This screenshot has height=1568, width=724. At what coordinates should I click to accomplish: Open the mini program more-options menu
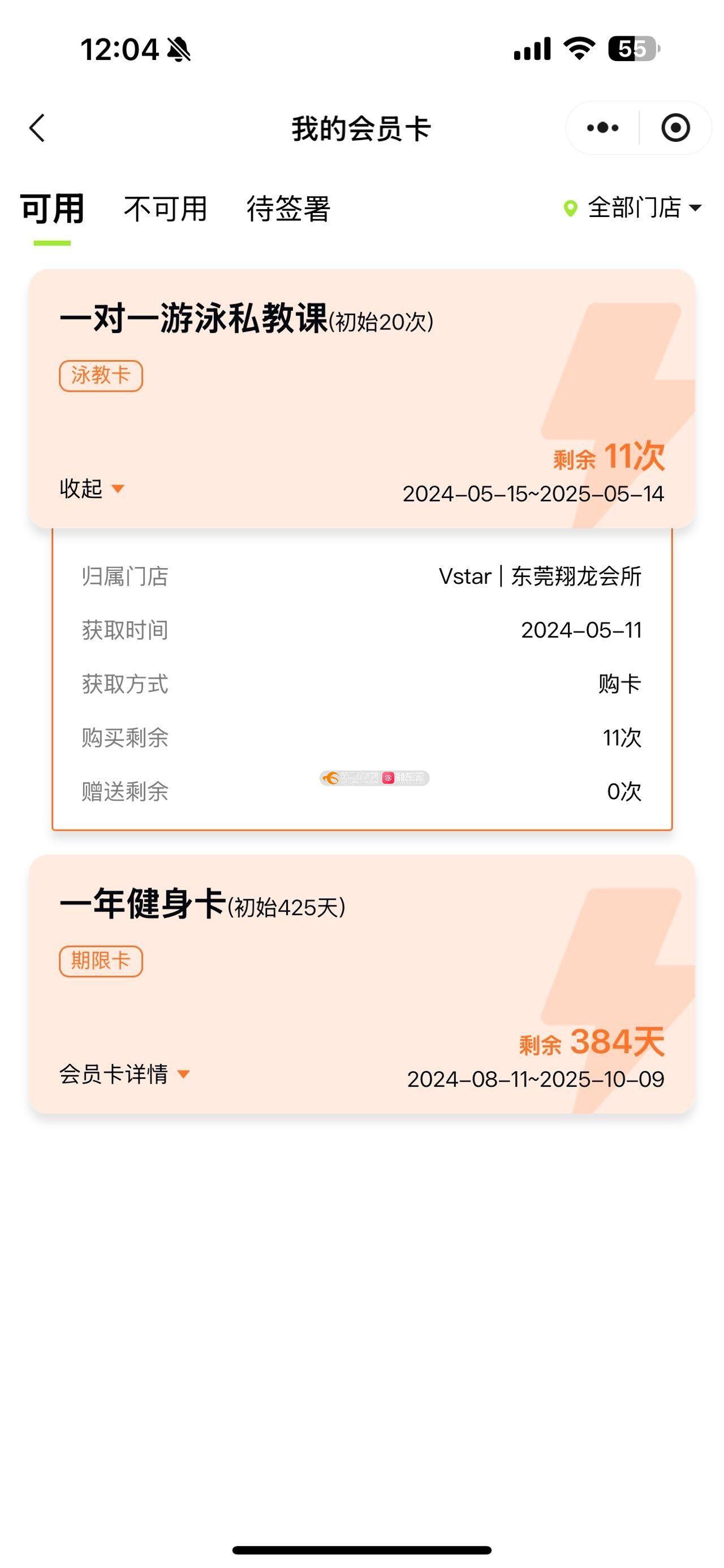pos(602,128)
